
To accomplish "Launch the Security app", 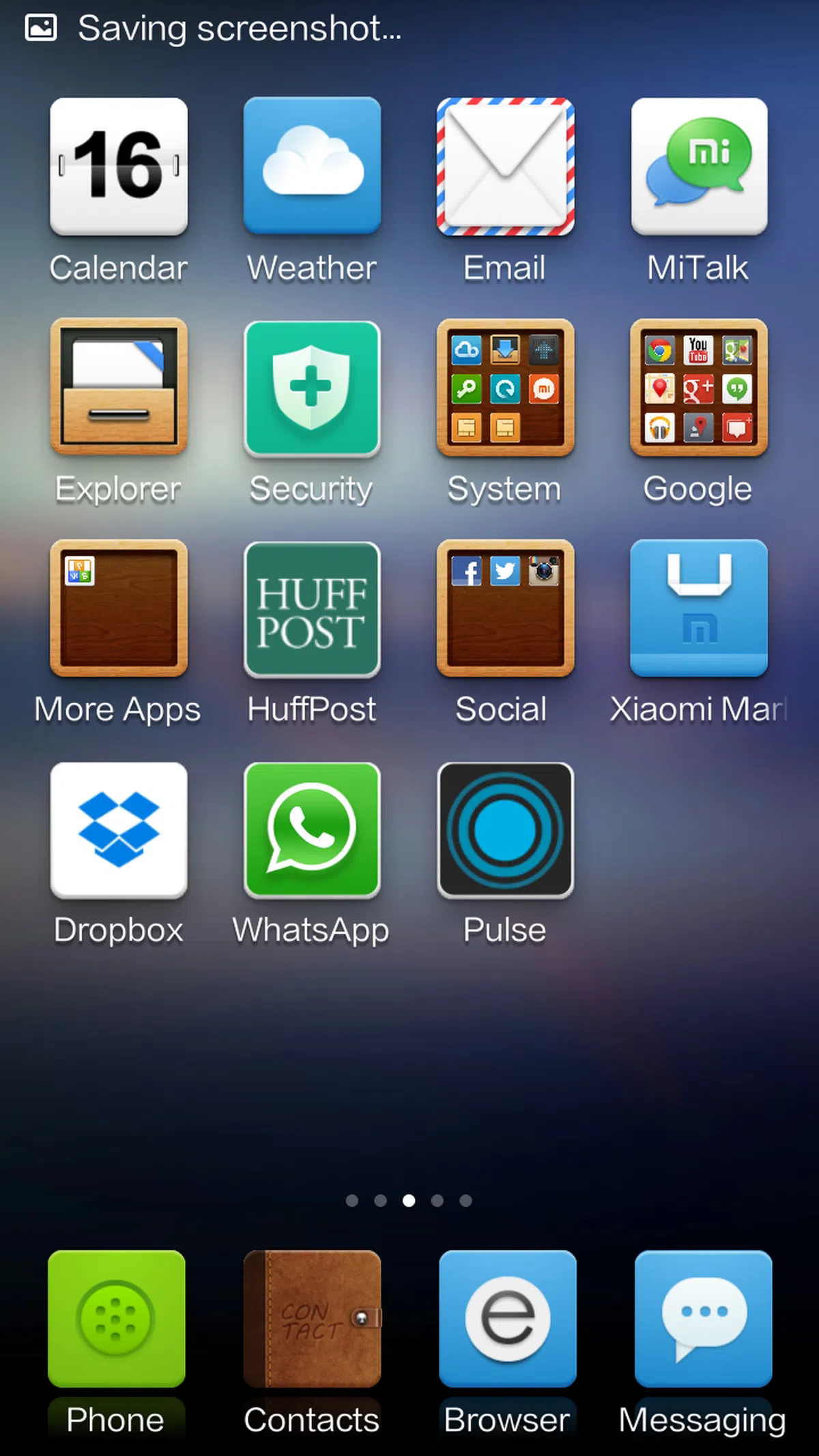I will point(312,387).
